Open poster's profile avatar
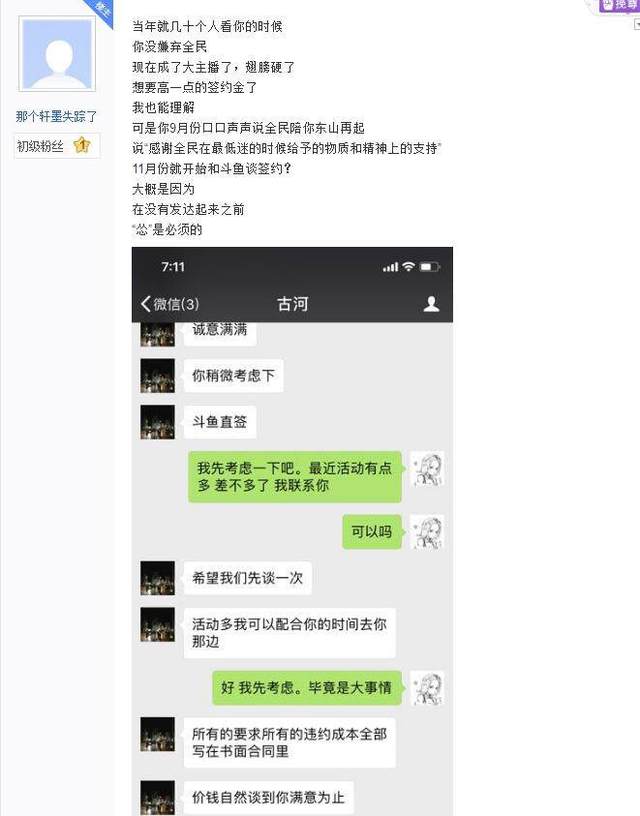The width and height of the screenshot is (640, 816). coord(57,54)
